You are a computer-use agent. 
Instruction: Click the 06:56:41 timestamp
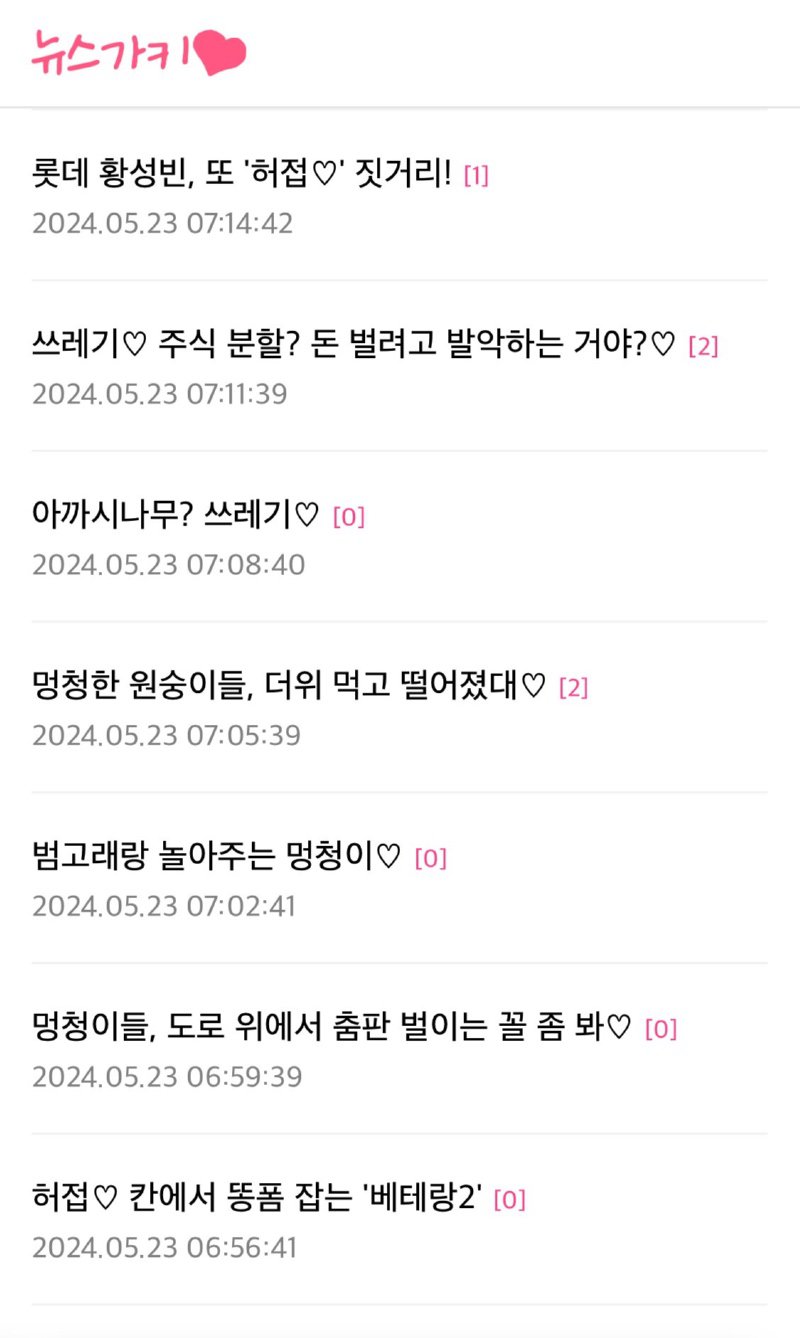tap(162, 1247)
